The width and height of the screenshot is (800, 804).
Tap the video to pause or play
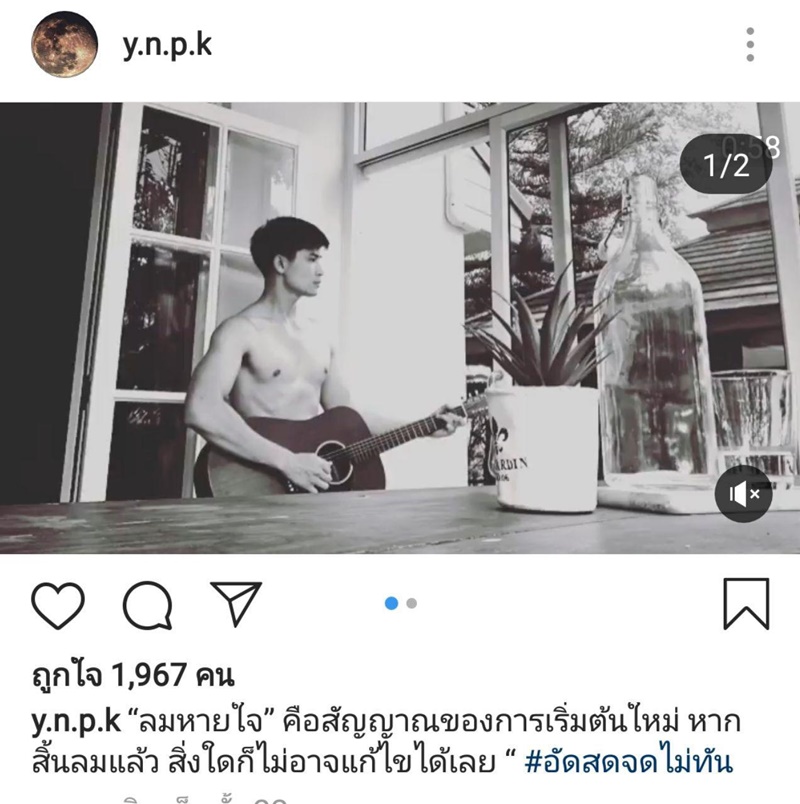pos(400,330)
